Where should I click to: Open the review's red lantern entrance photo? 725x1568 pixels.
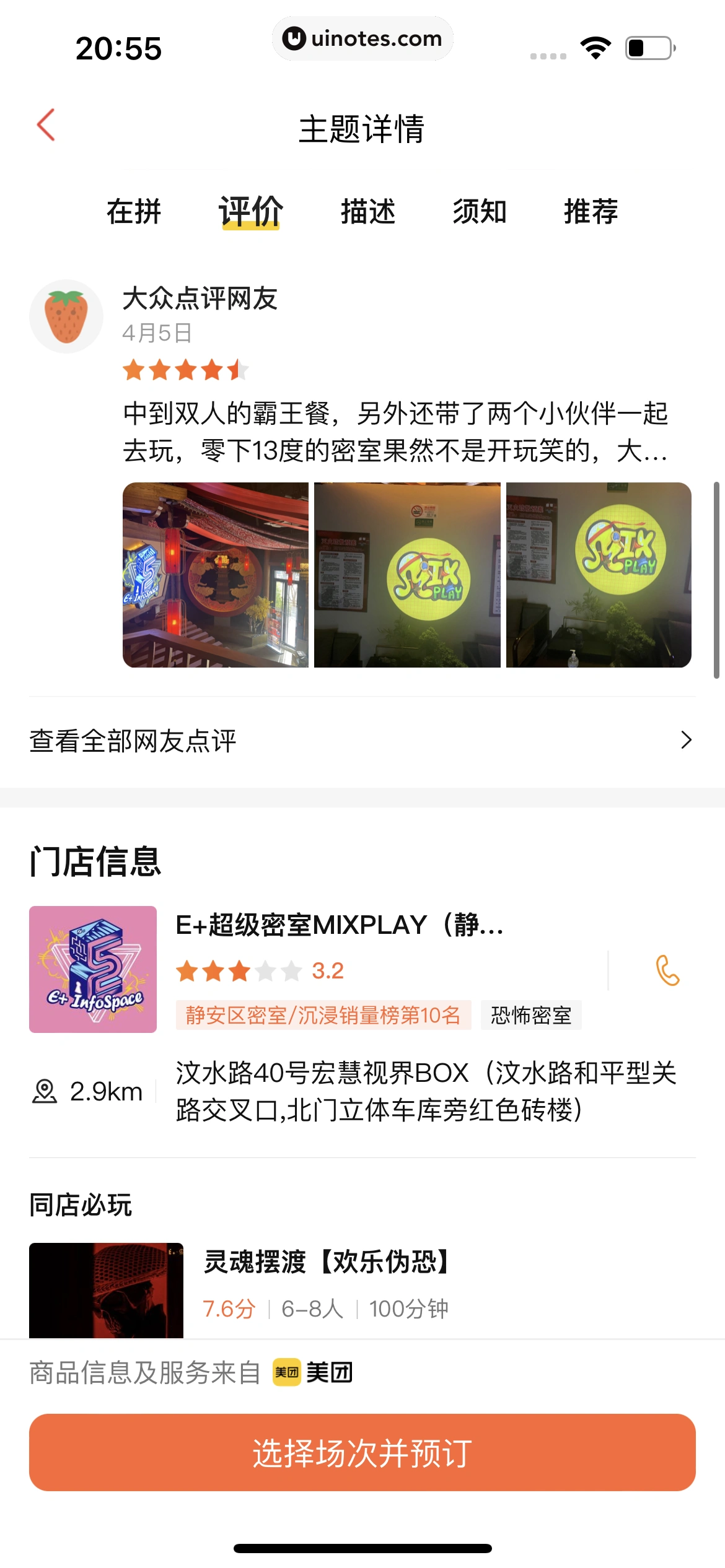click(x=216, y=575)
